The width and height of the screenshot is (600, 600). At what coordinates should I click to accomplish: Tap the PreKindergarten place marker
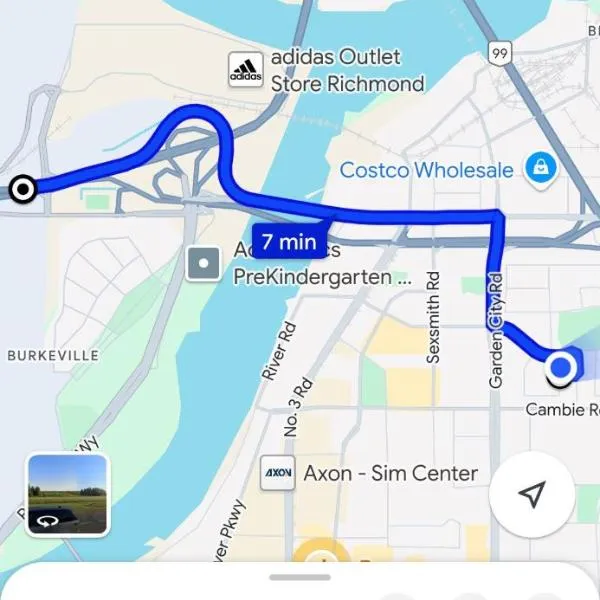pos(204,265)
